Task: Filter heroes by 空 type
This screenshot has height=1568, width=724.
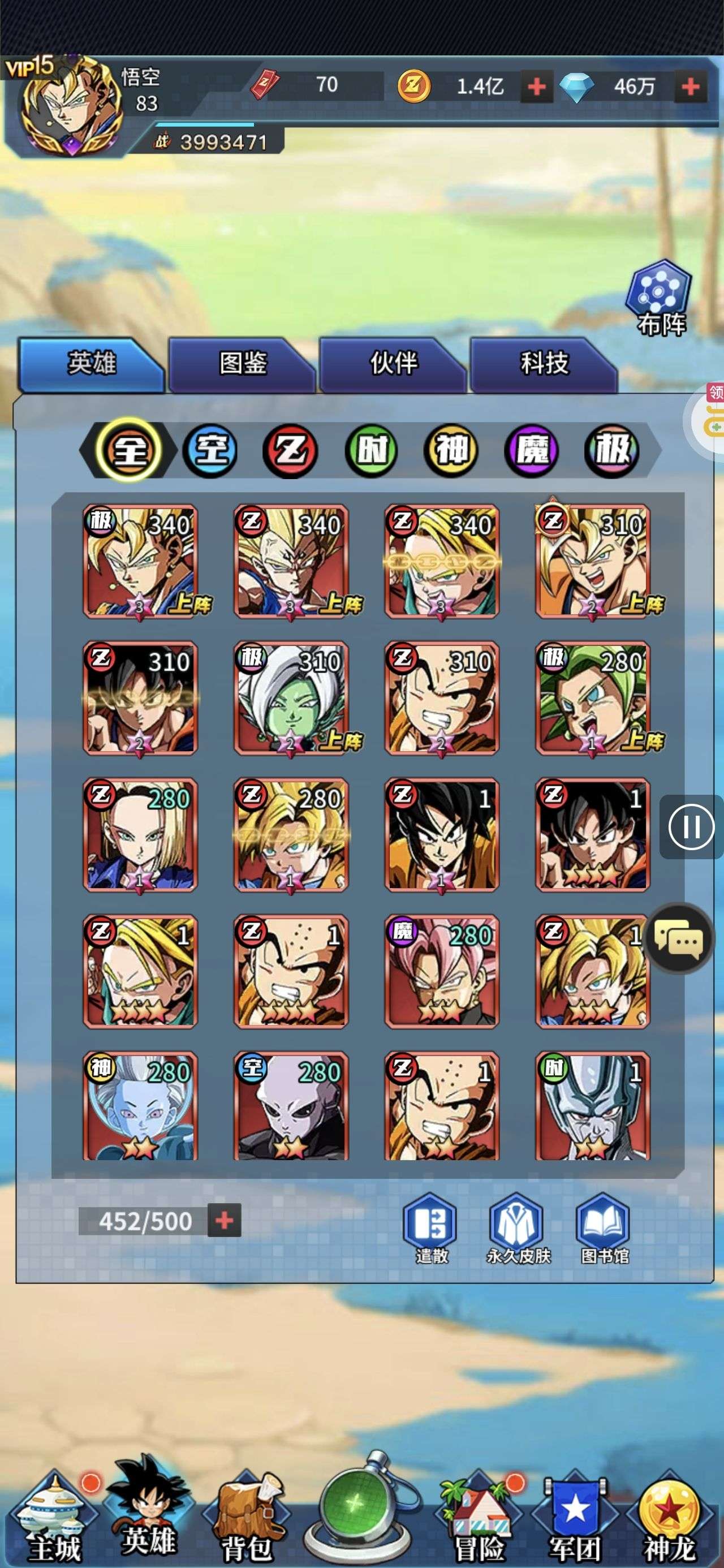Action: [210, 450]
